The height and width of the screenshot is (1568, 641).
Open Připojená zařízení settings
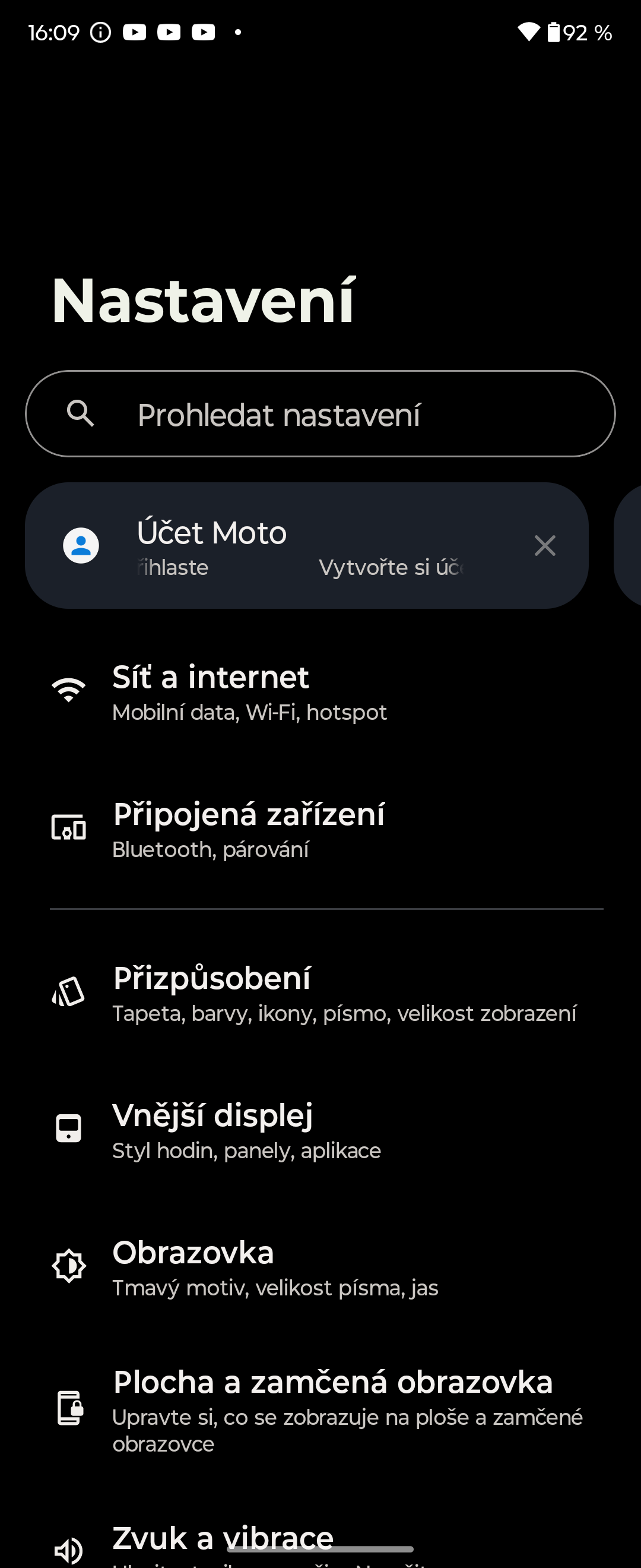[x=320, y=829]
